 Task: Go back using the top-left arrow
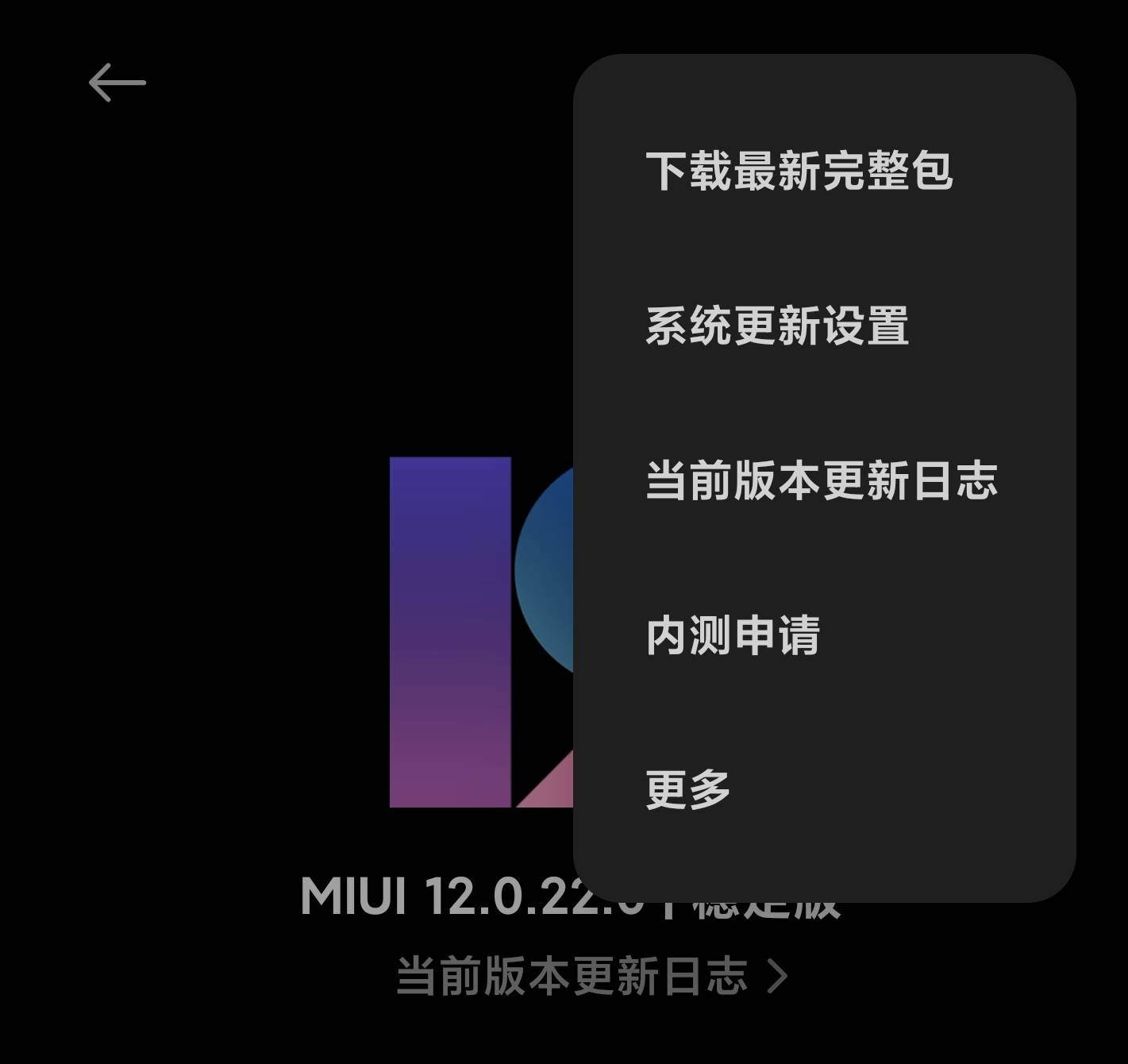(x=117, y=83)
